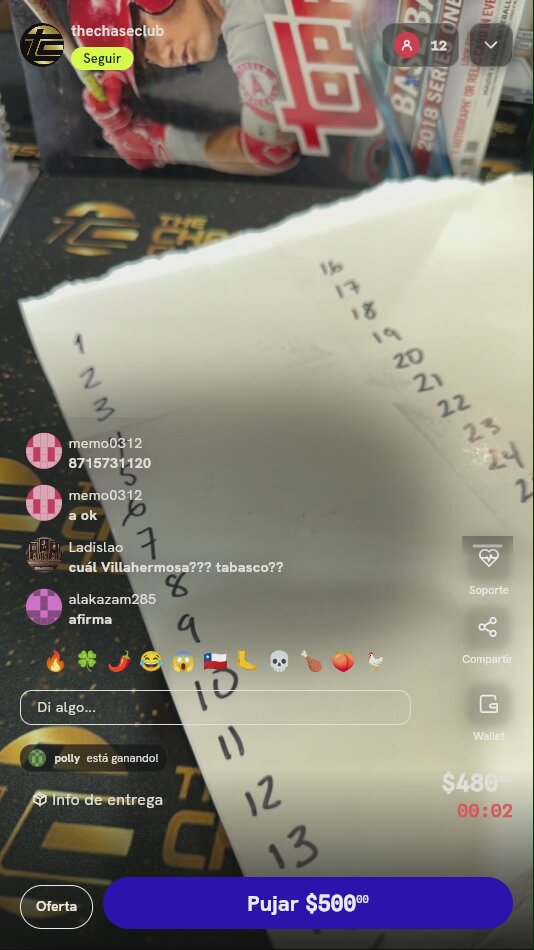Viewport: 534px width, 950px height.
Task: Send the four-leaf clover reaction
Action: coord(87,662)
